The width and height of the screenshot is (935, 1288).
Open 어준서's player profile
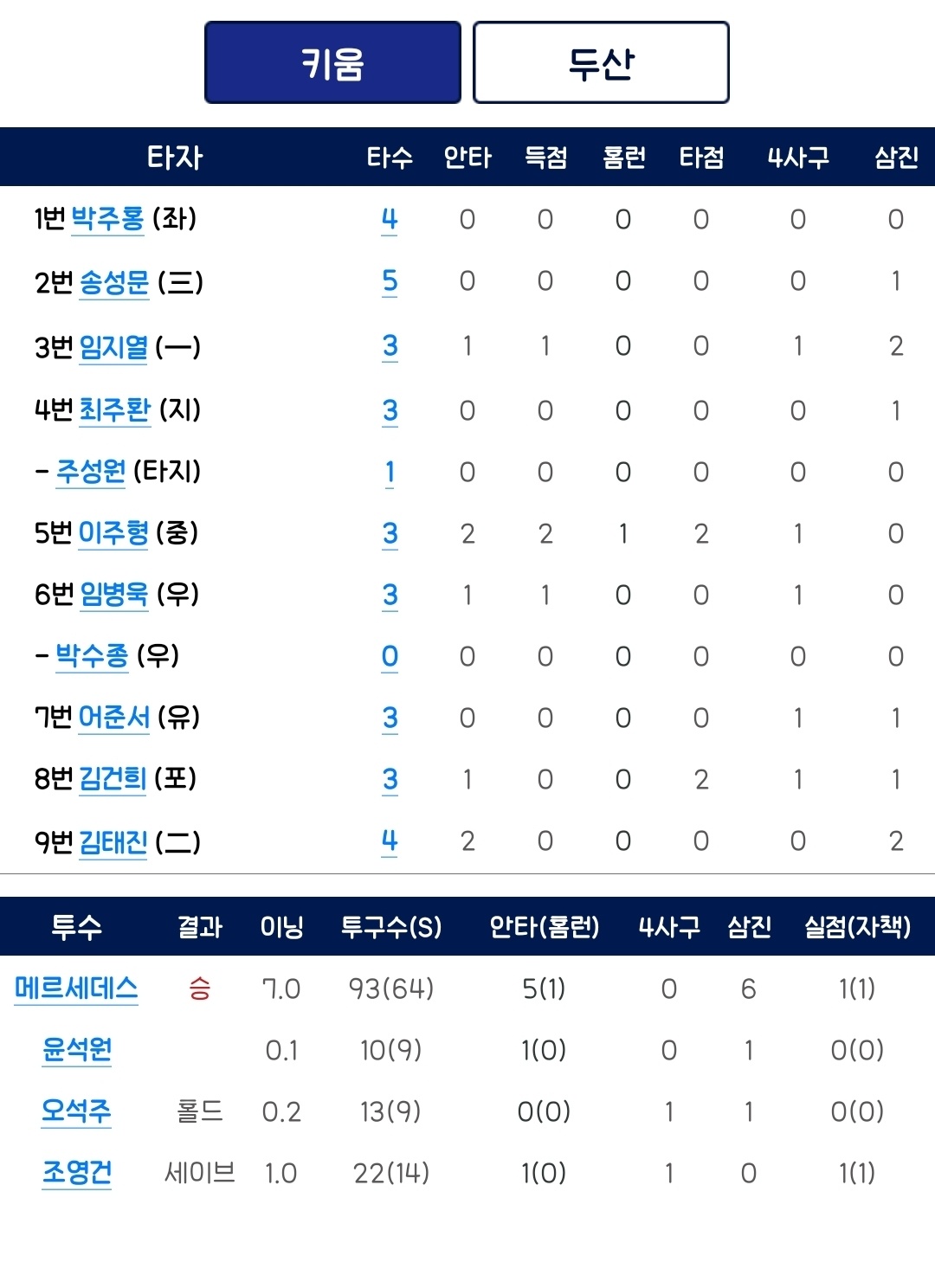(x=113, y=718)
